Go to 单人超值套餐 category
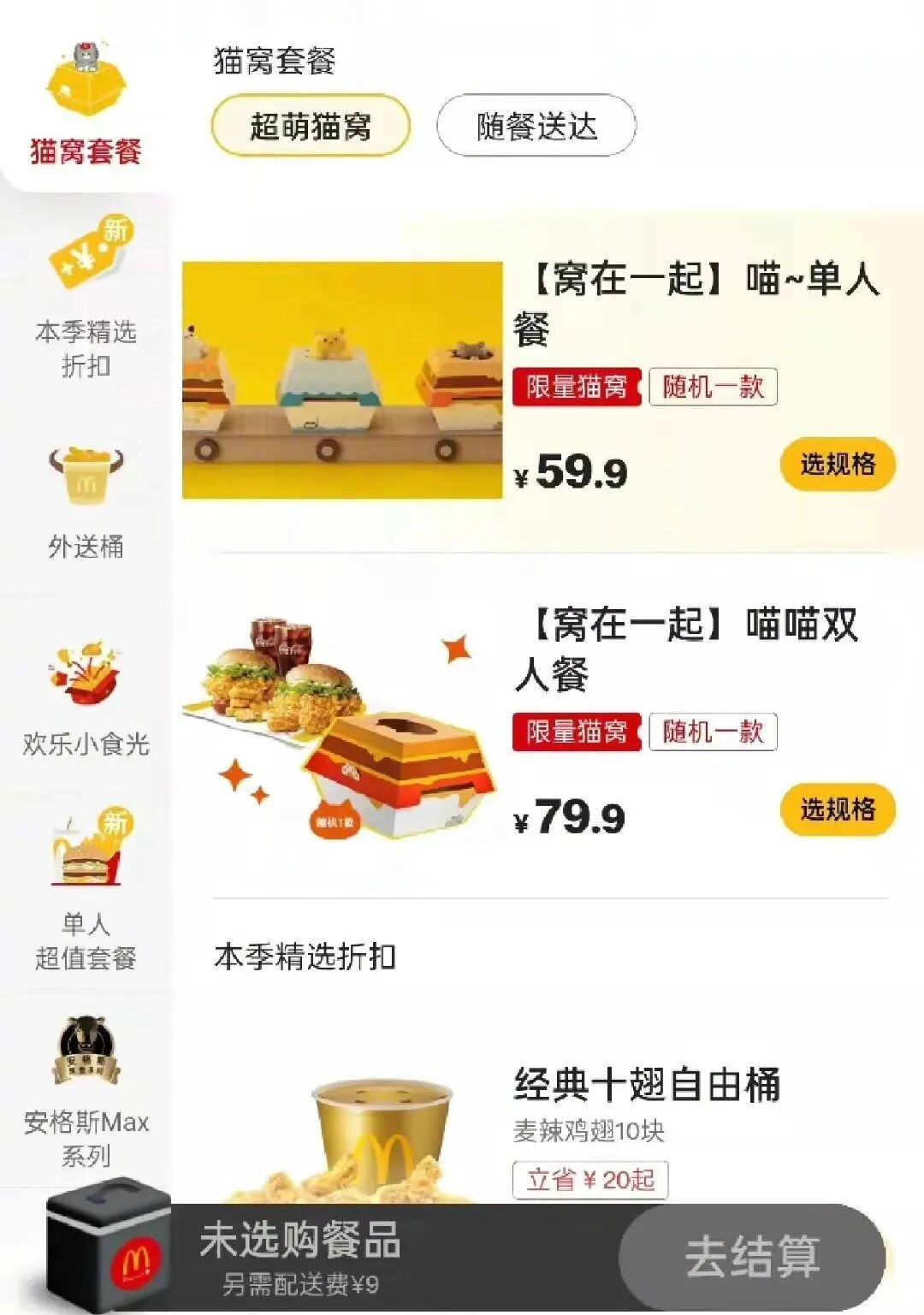The height and width of the screenshot is (1315, 924). point(86,890)
